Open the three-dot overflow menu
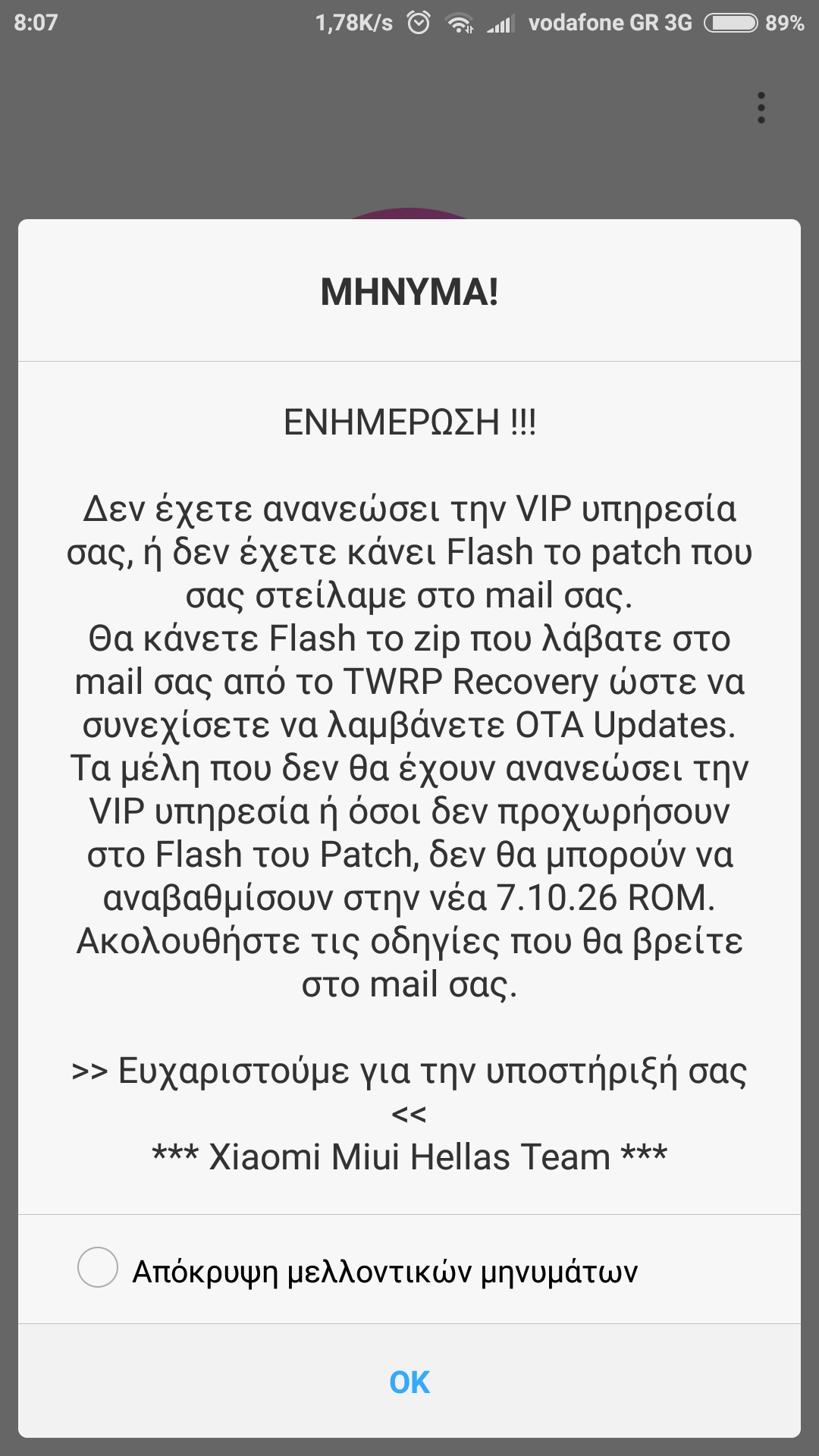 (761, 108)
